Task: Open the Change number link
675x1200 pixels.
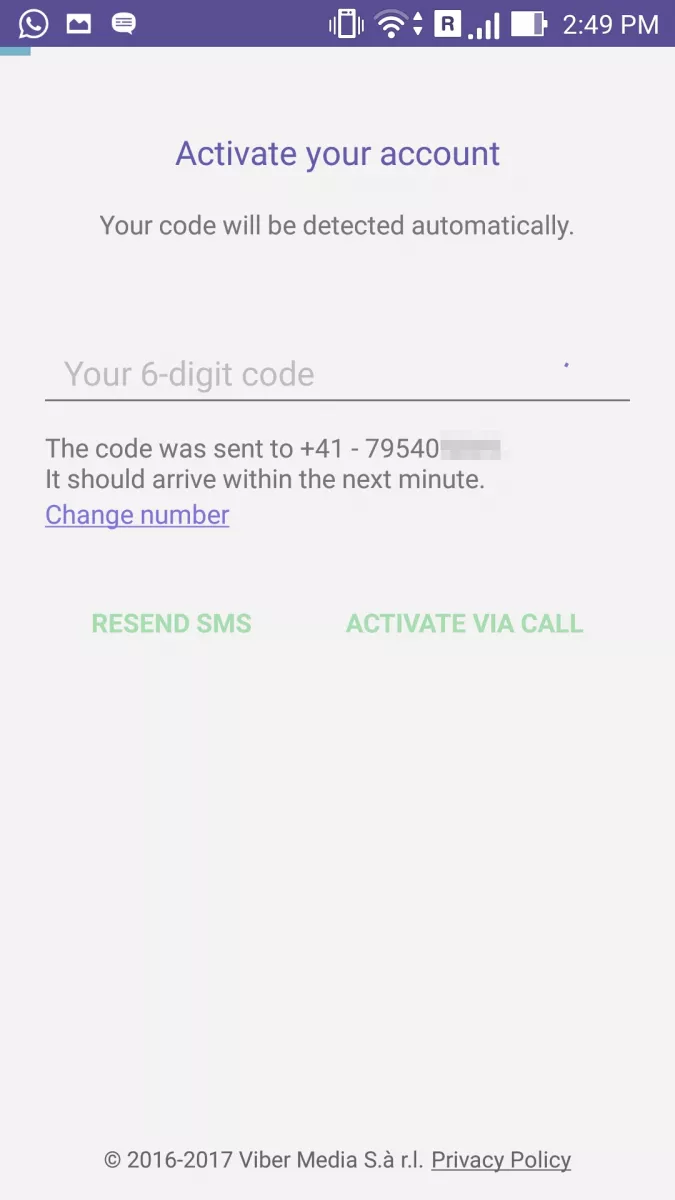Action: click(137, 515)
